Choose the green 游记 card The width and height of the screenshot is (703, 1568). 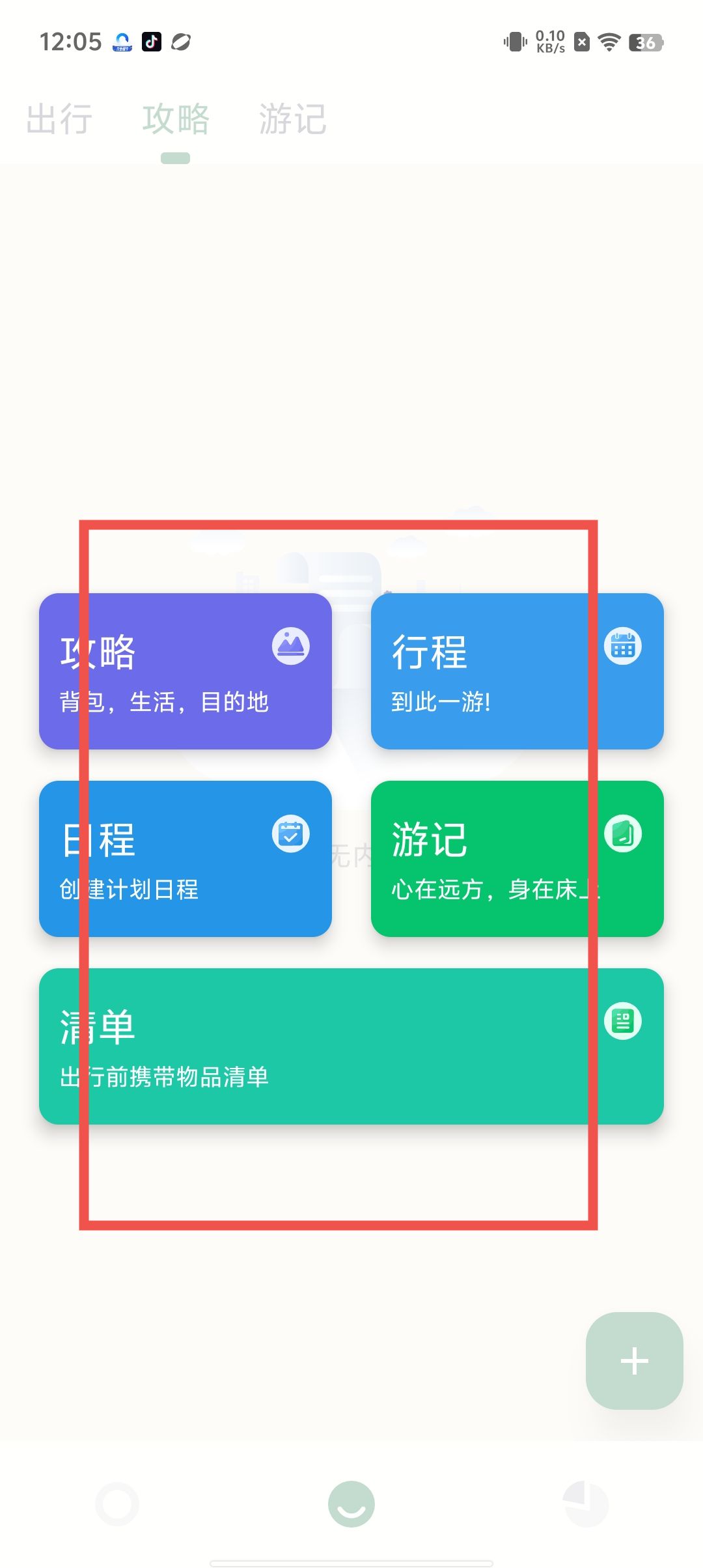(x=517, y=859)
